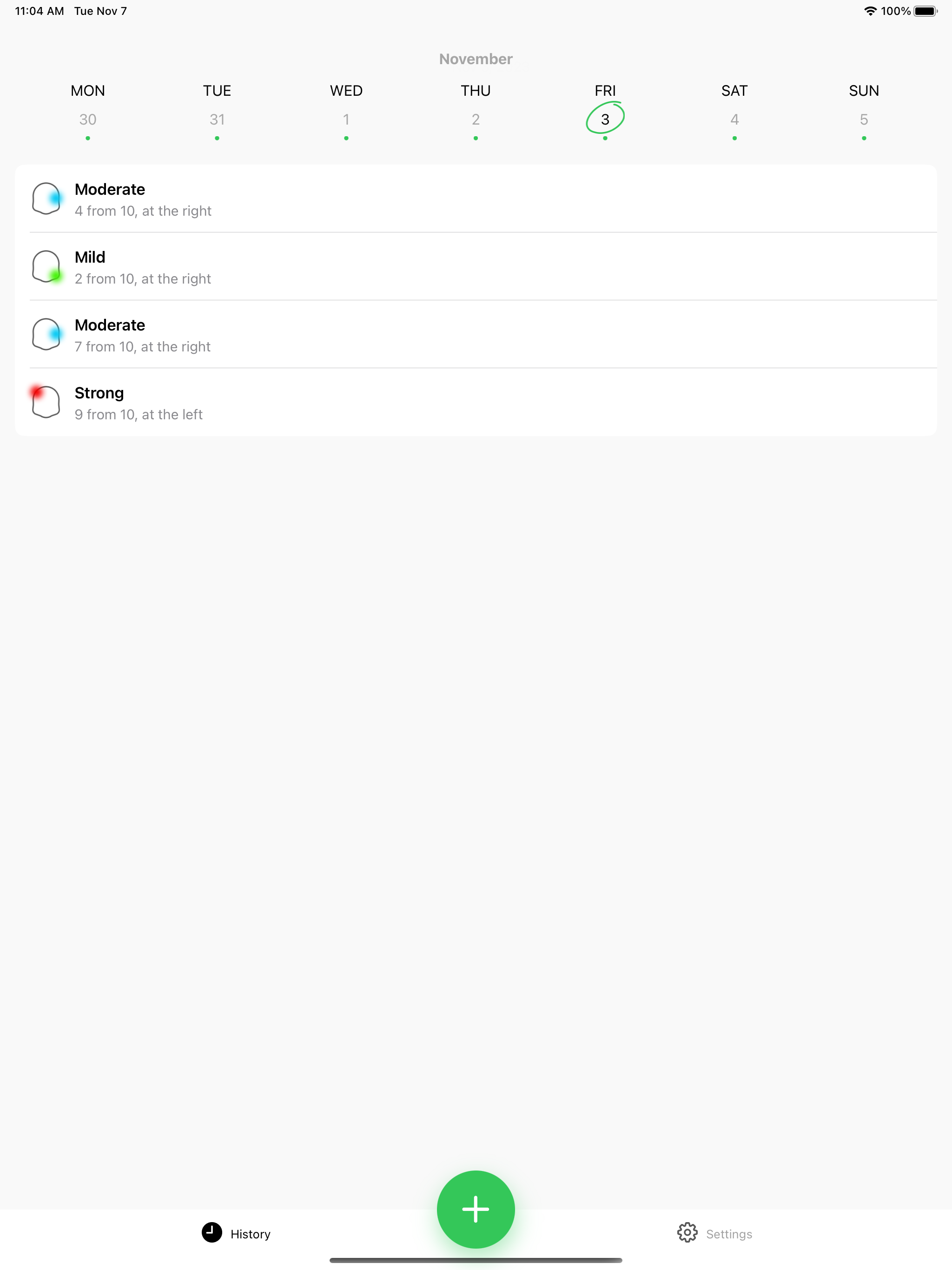Tap the second Moderate headache head icon
Image resolution: width=952 pixels, height=1270 pixels.
(x=46, y=334)
